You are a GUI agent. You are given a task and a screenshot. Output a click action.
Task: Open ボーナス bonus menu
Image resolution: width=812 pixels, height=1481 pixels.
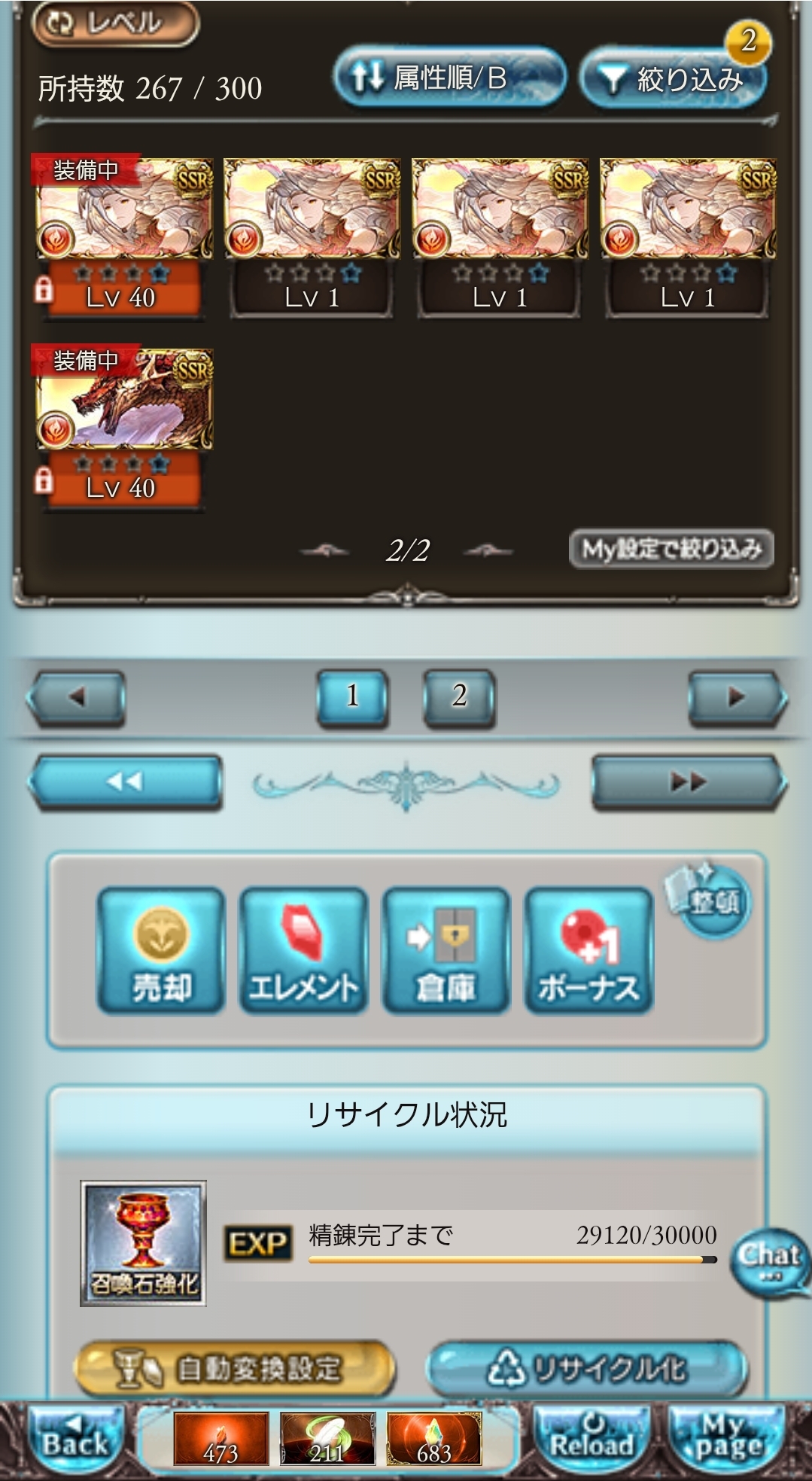(588, 950)
